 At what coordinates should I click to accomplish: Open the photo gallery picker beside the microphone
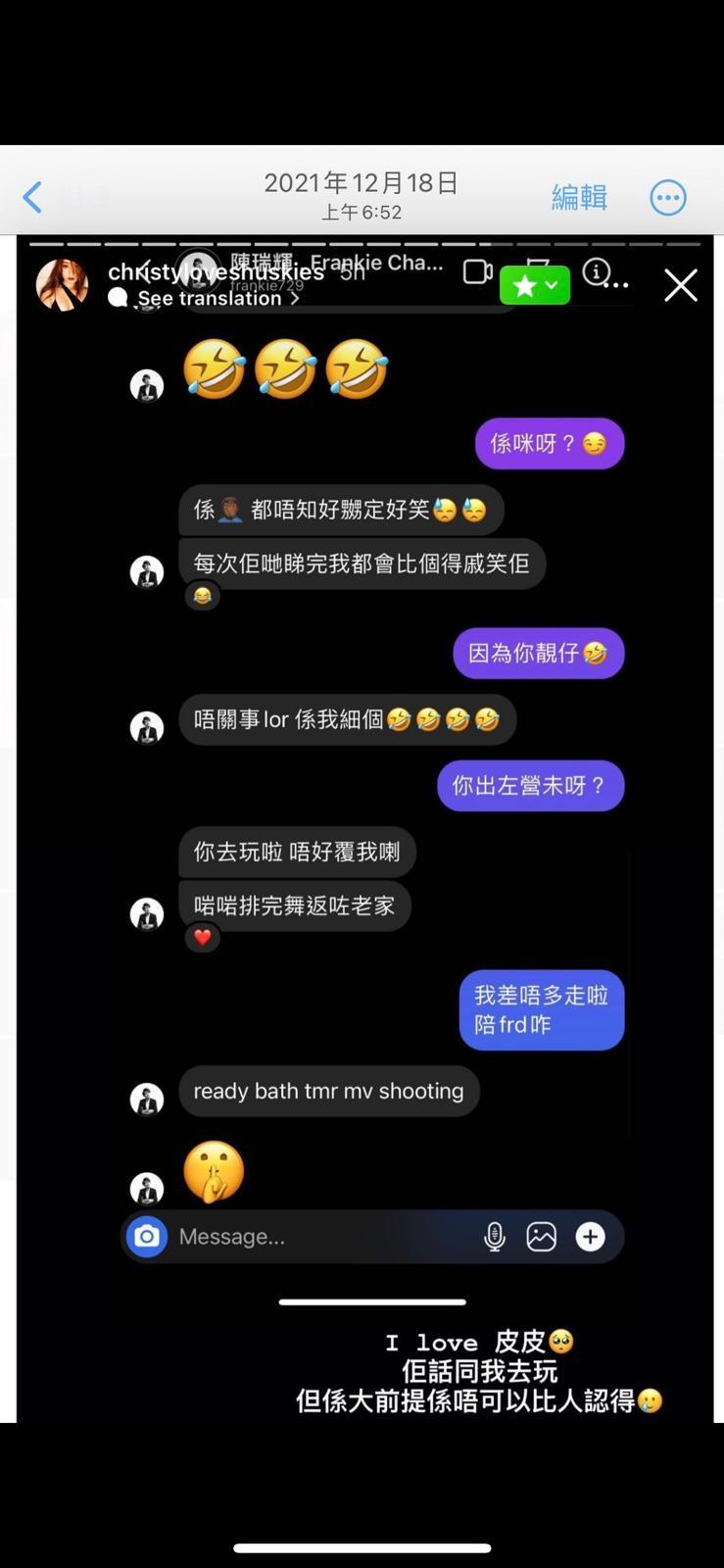[x=542, y=1236]
